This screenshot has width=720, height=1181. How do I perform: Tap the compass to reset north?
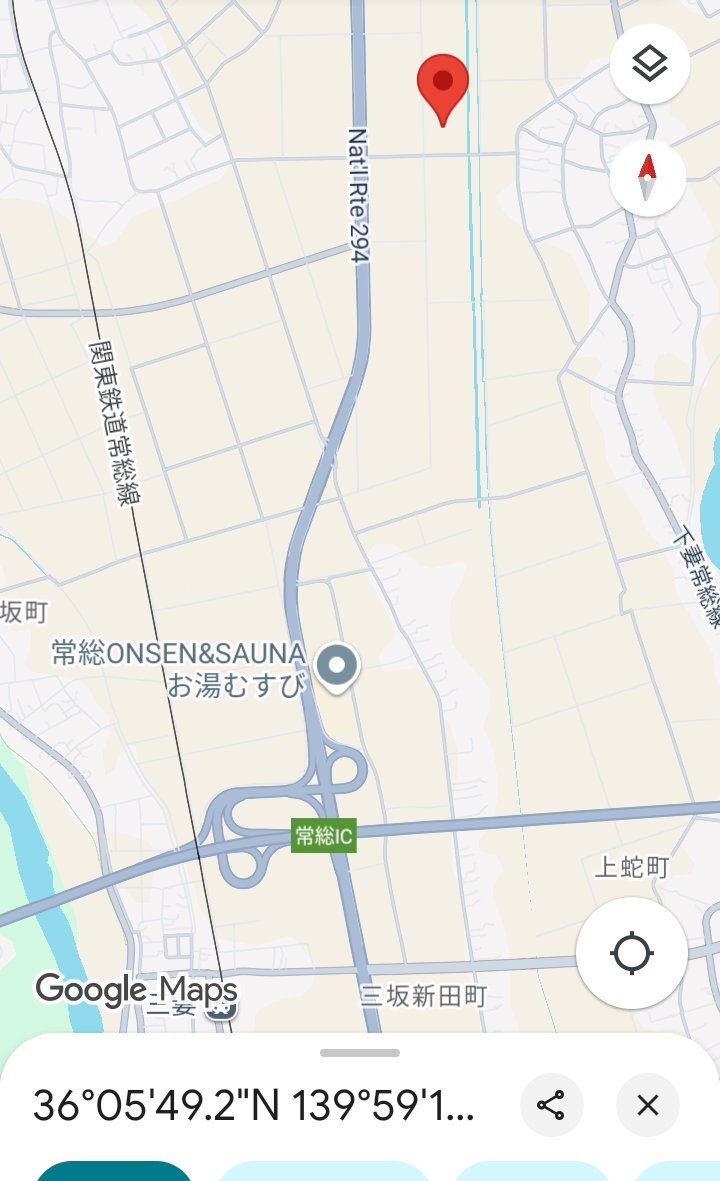pos(647,178)
